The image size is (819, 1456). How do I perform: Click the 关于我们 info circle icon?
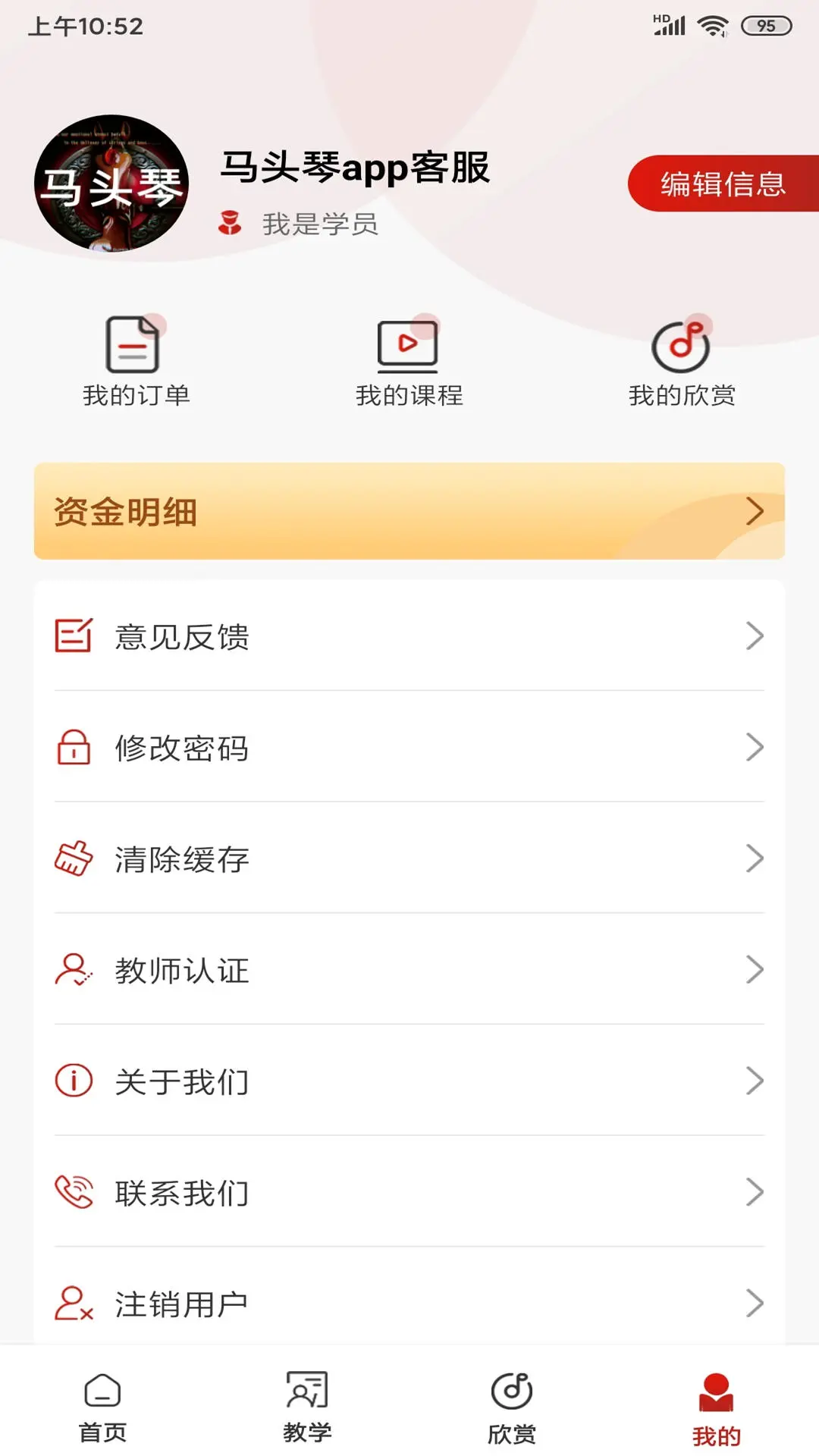click(x=73, y=1081)
